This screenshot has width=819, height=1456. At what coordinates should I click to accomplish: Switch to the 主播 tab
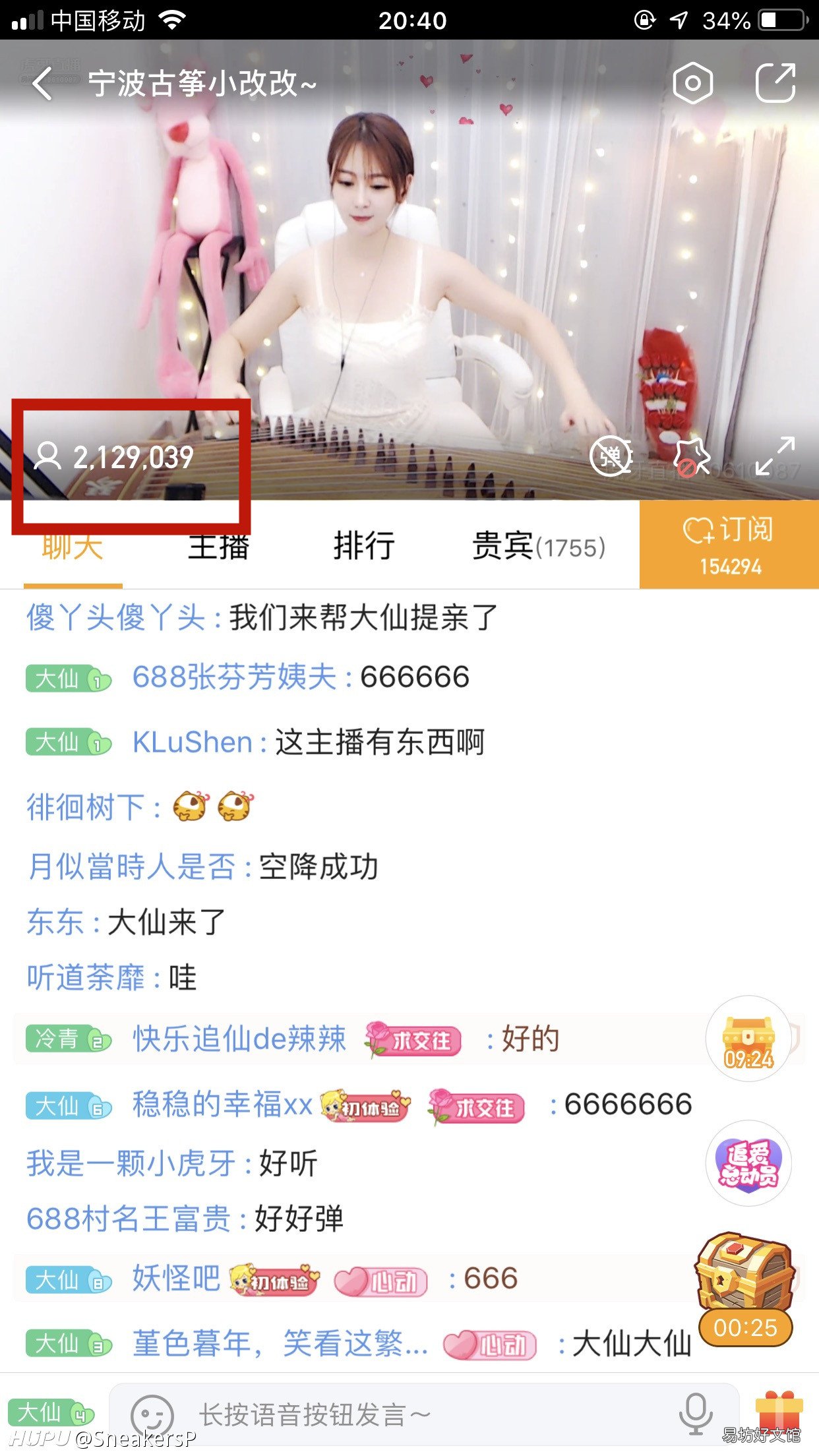click(218, 546)
